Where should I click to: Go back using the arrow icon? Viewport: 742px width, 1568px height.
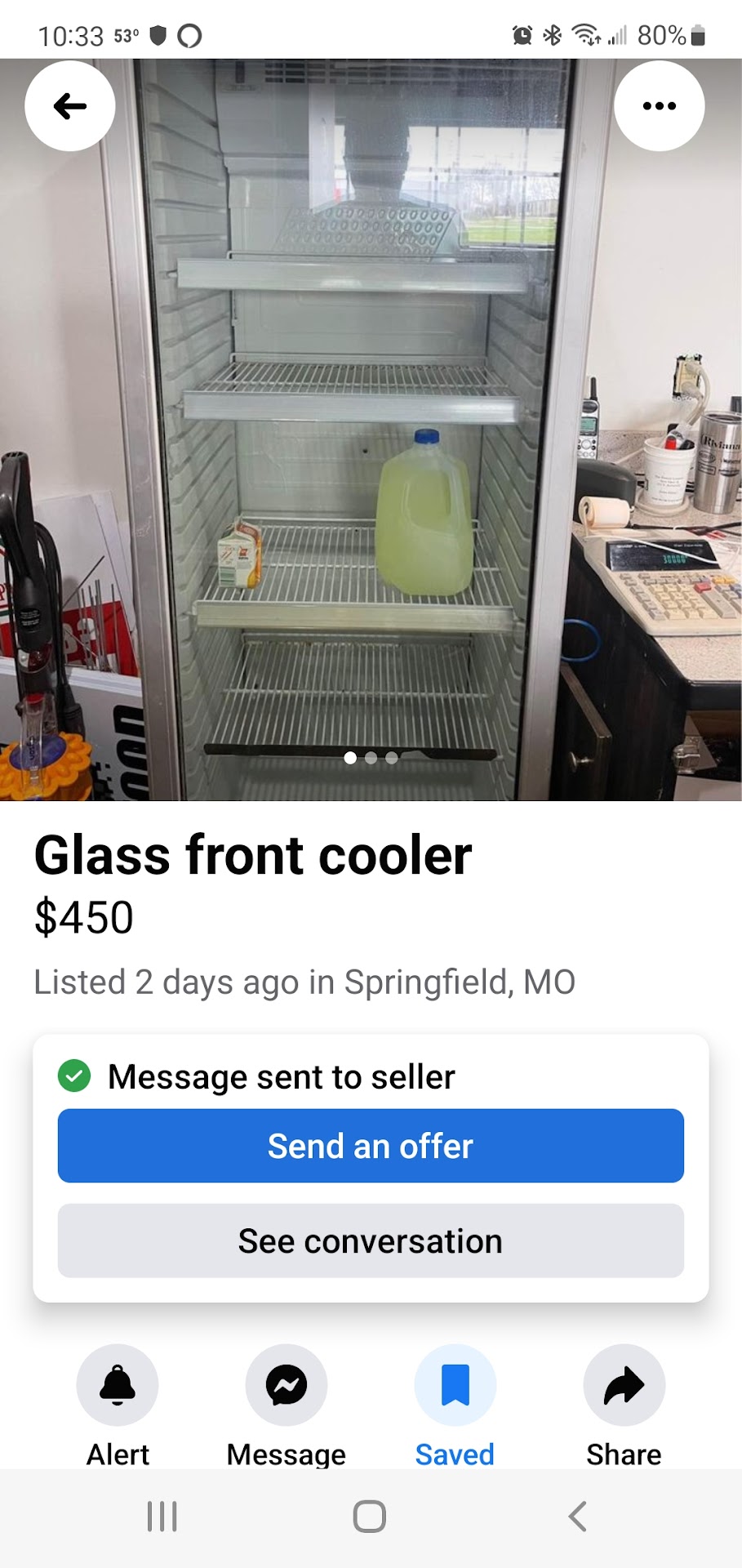click(70, 106)
